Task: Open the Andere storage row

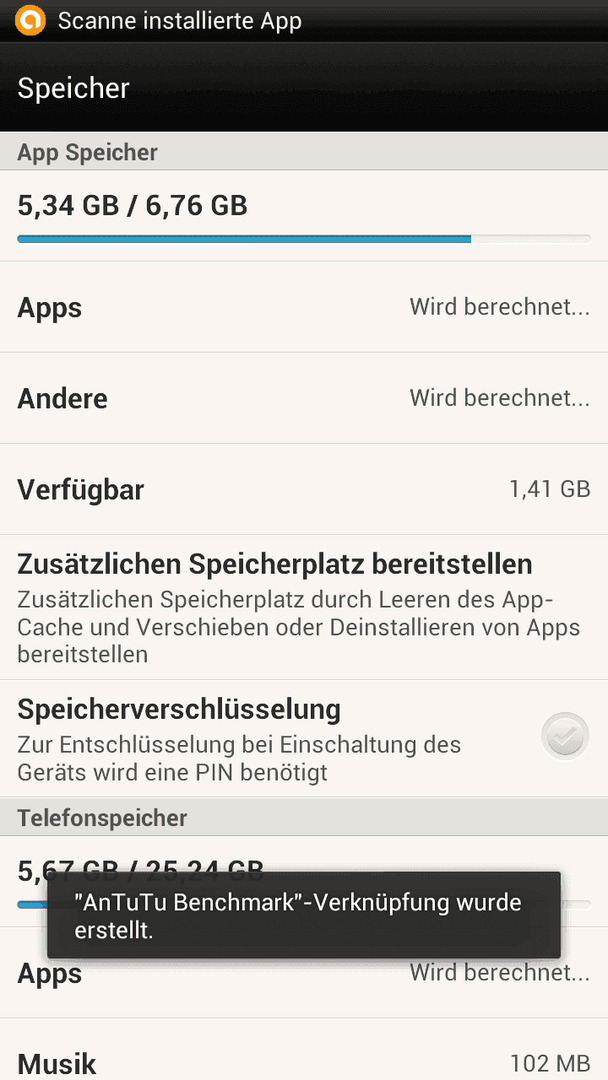Action: 304,398
